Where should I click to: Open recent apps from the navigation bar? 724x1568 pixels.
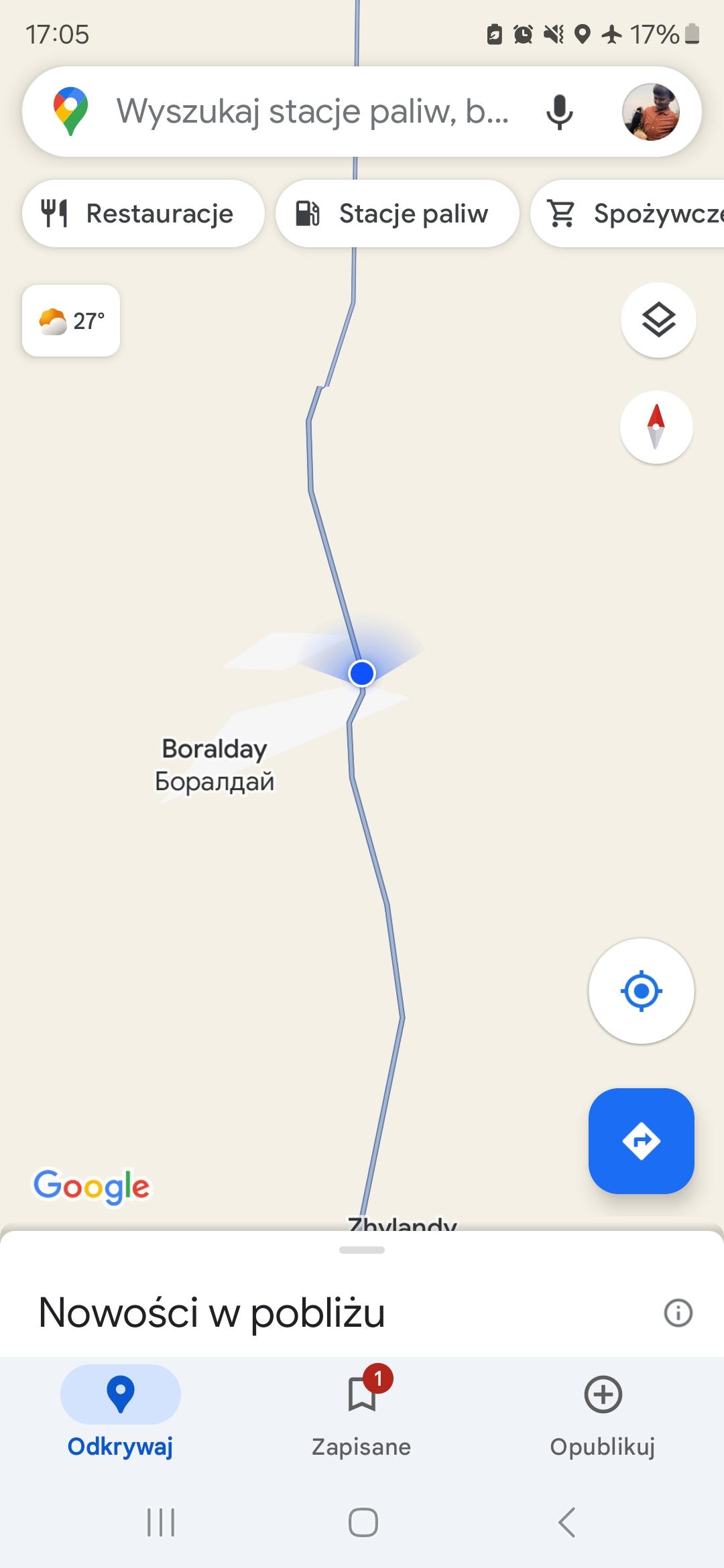point(161,1522)
